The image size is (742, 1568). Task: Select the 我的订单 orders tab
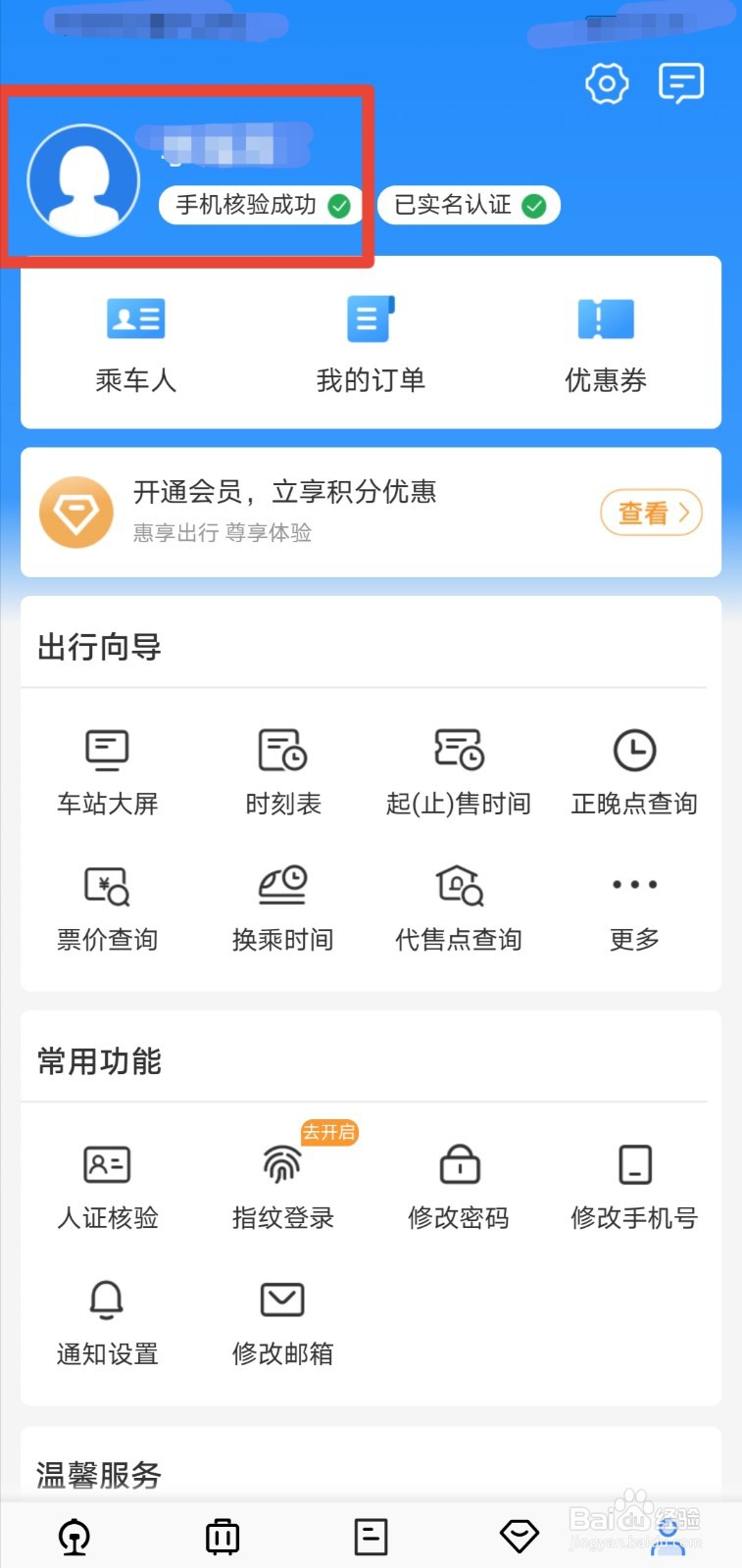(x=370, y=343)
